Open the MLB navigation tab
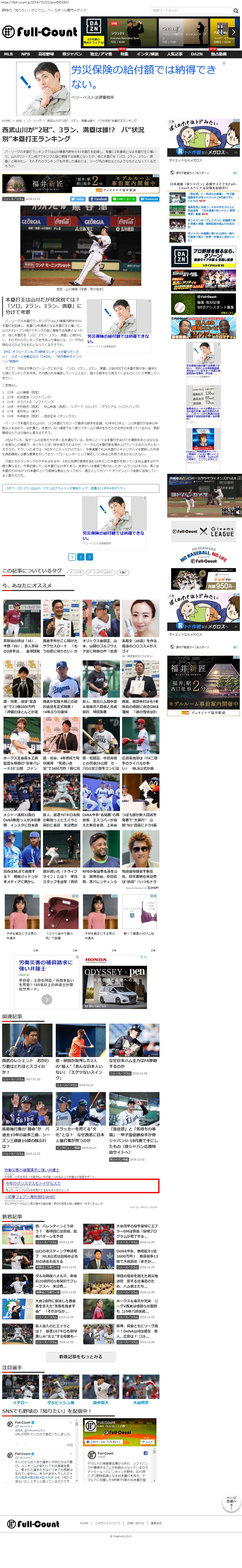242x1568 pixels. point(8,54)
